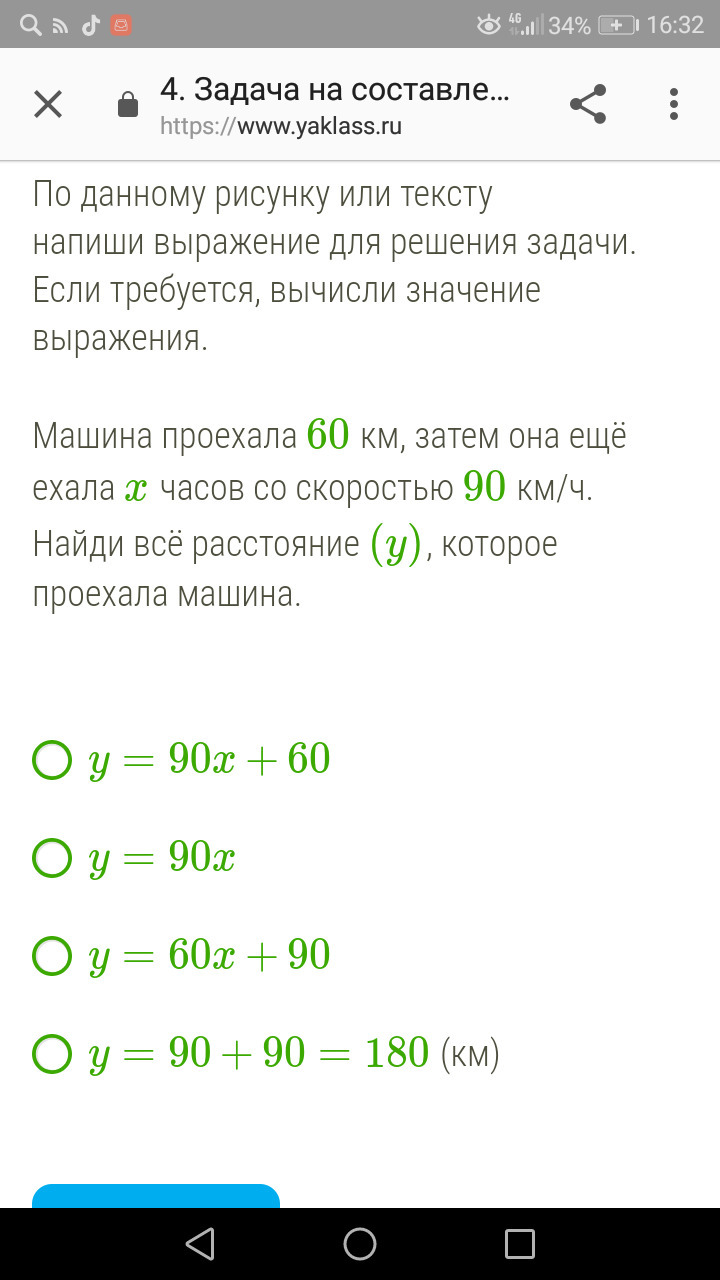Close the browser tab with X
Image resolution: width=720 pixels, height=1280 pixels.
pyautogui.click(x=48, y=104)
